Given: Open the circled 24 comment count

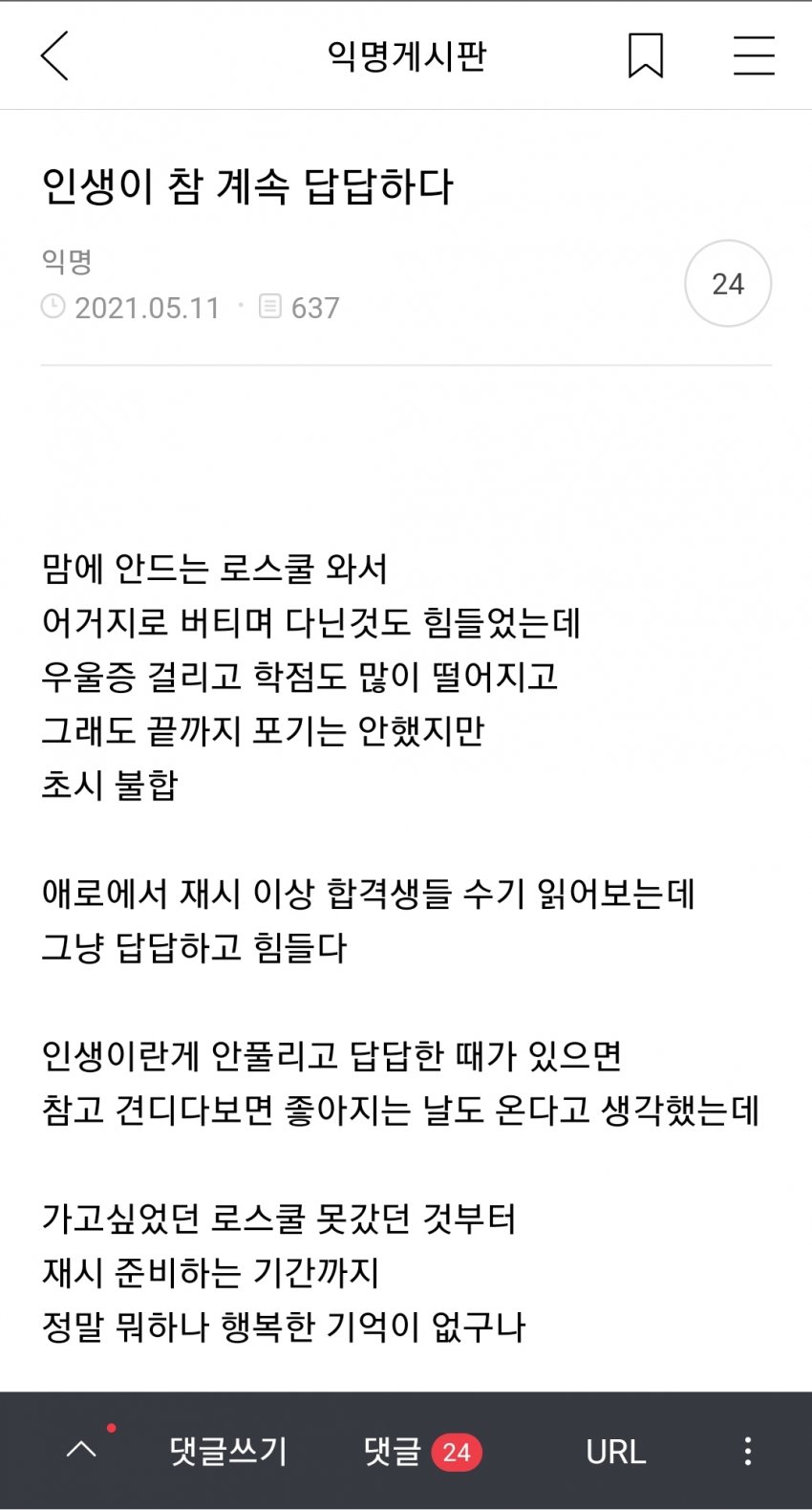Looking at the screenshot, I should (x=727, y=284).
